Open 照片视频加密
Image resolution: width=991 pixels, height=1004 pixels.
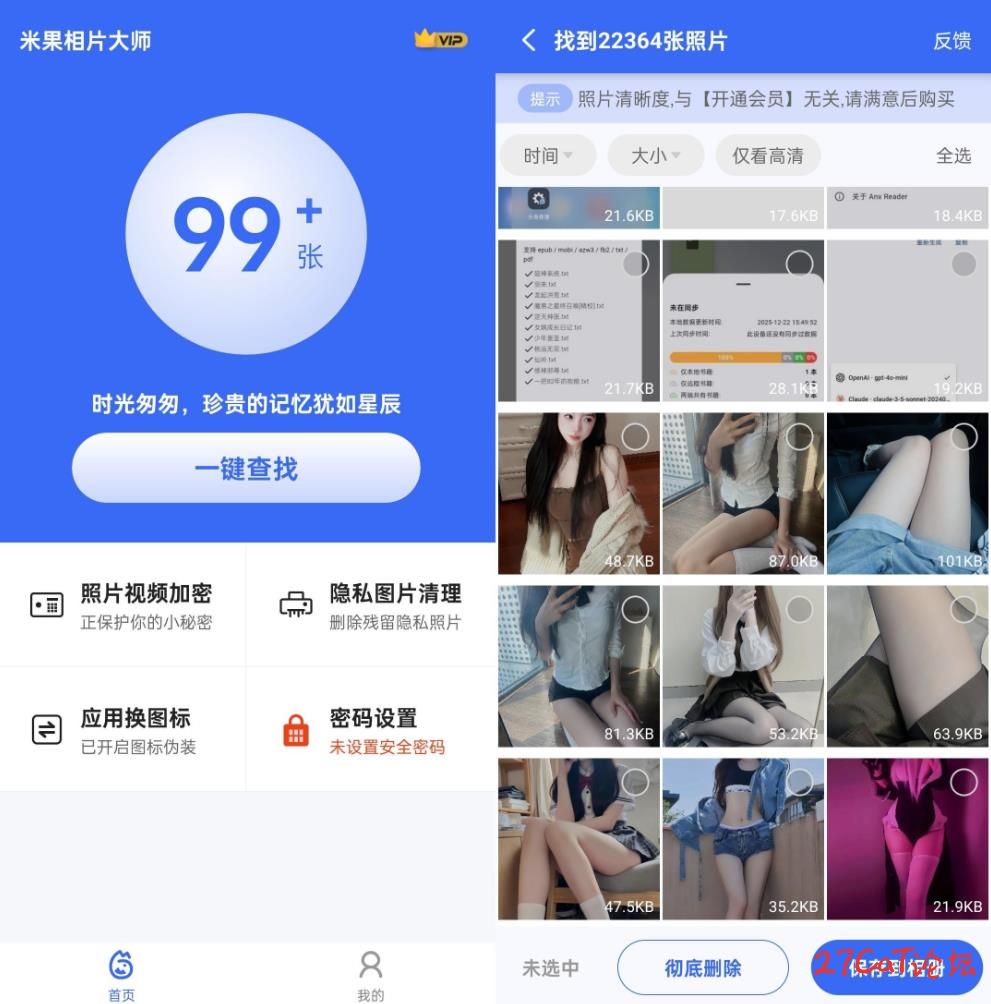(x=123, y=606)
